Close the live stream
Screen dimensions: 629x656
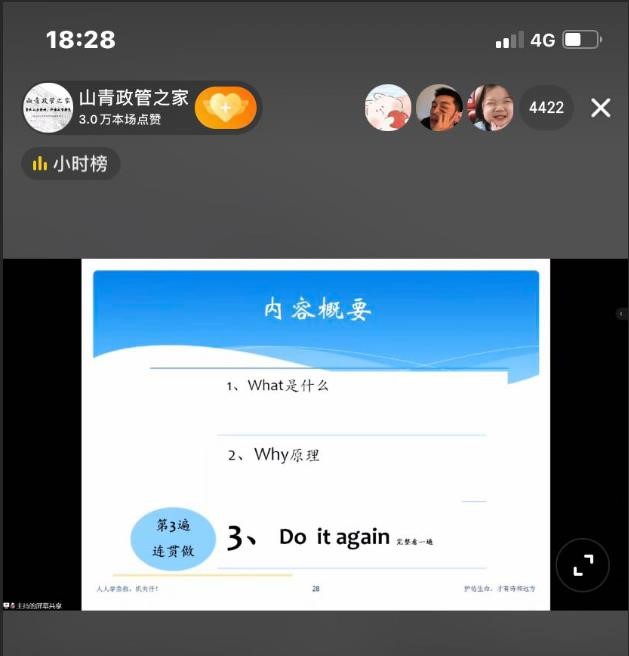pyautogui.click(x=600, y=108)
